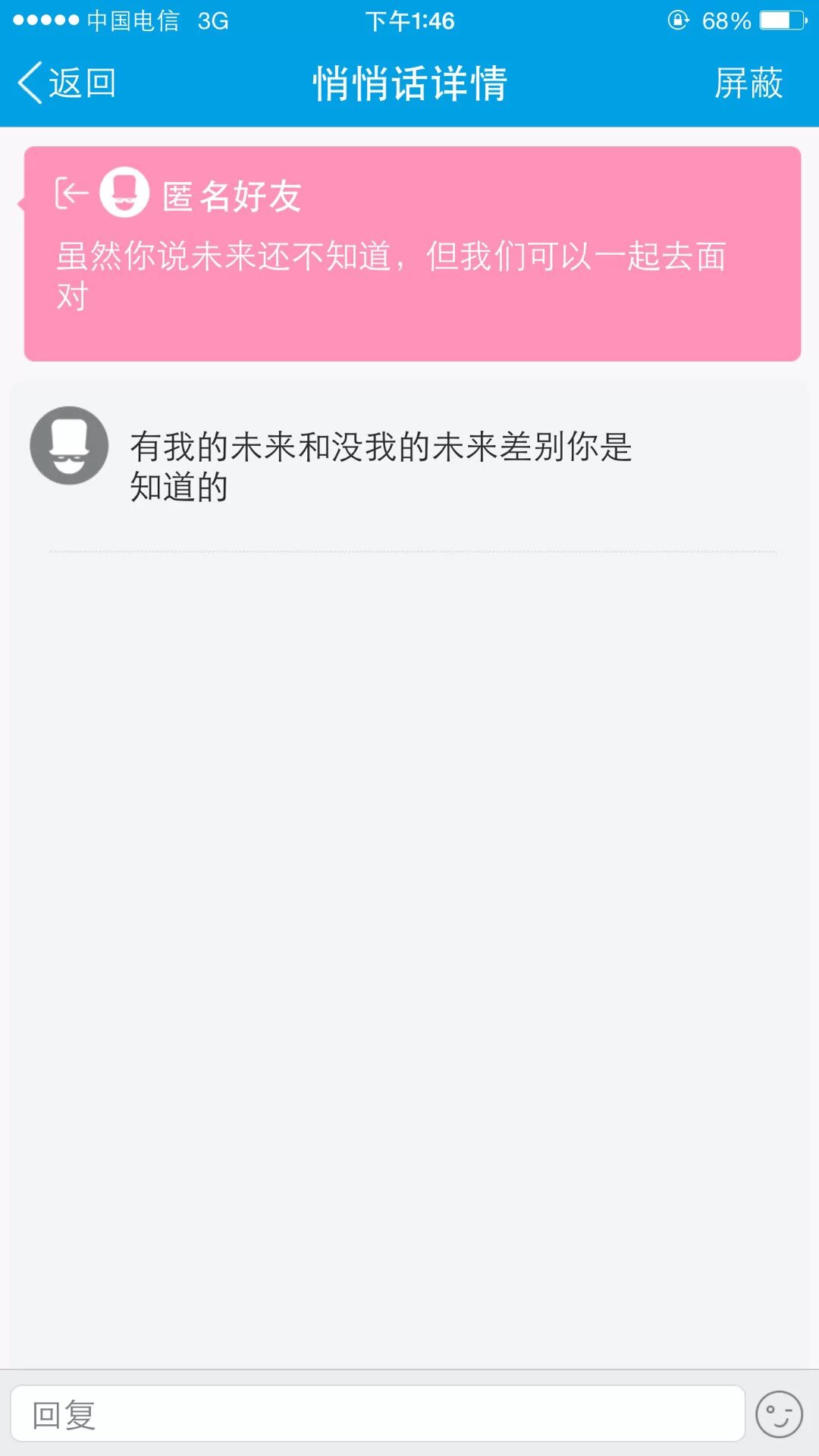Tap the gray anonymous avatar on the reply
This screenshot has width=819, height=1456.
(69, 446)
